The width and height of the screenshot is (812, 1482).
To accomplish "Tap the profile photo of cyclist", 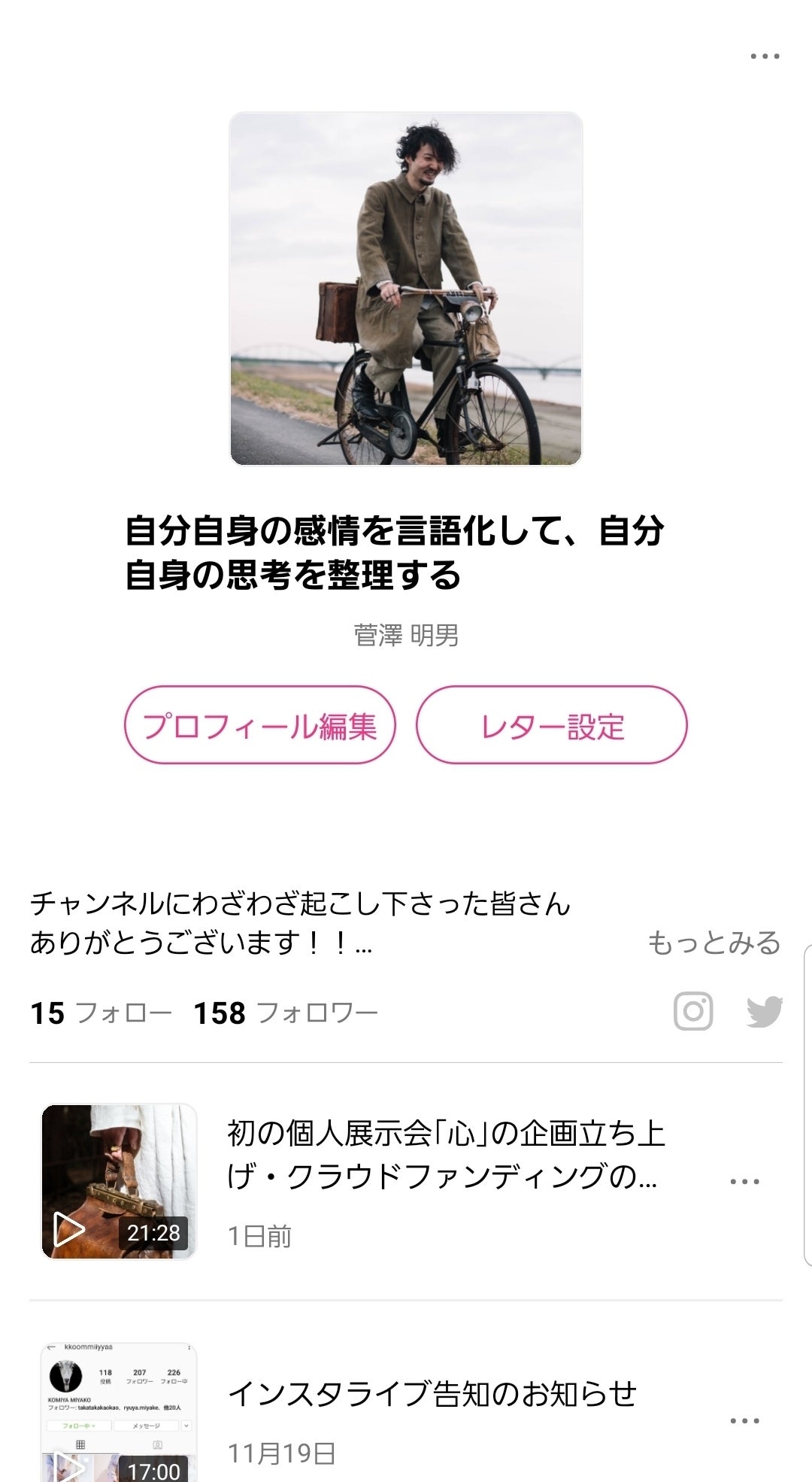I will [x=406, y=289].
